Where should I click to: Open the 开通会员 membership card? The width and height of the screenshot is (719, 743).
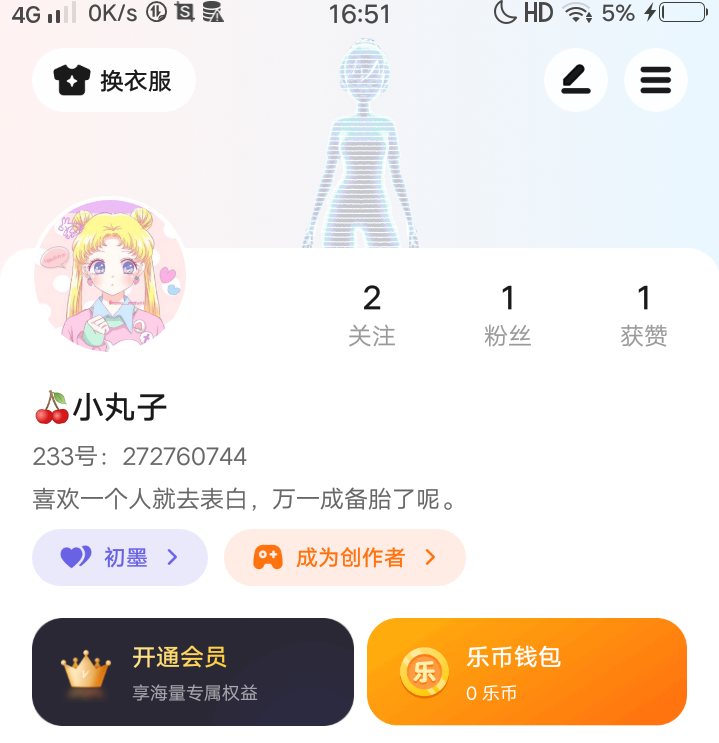coord(193,671)
